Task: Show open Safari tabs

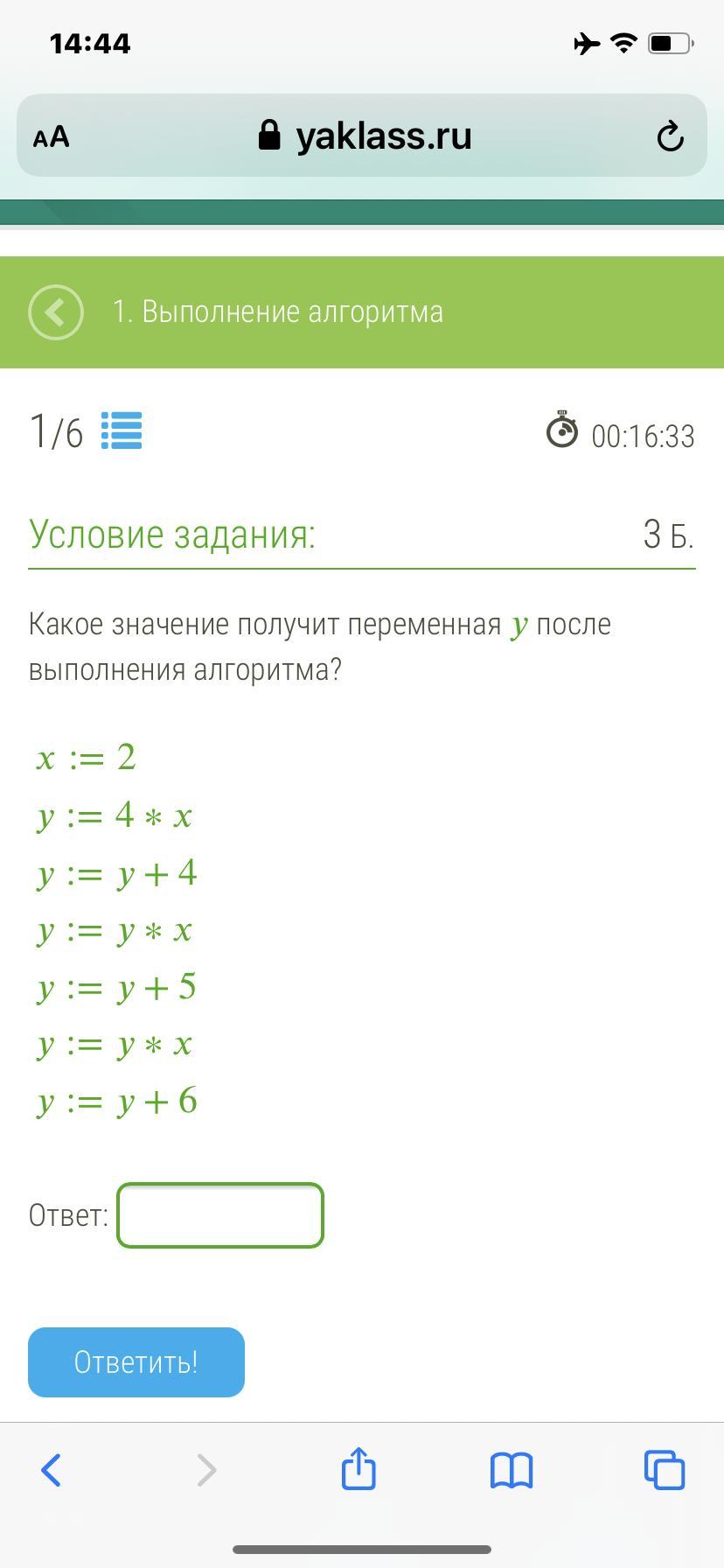Action: [665, 1470]
